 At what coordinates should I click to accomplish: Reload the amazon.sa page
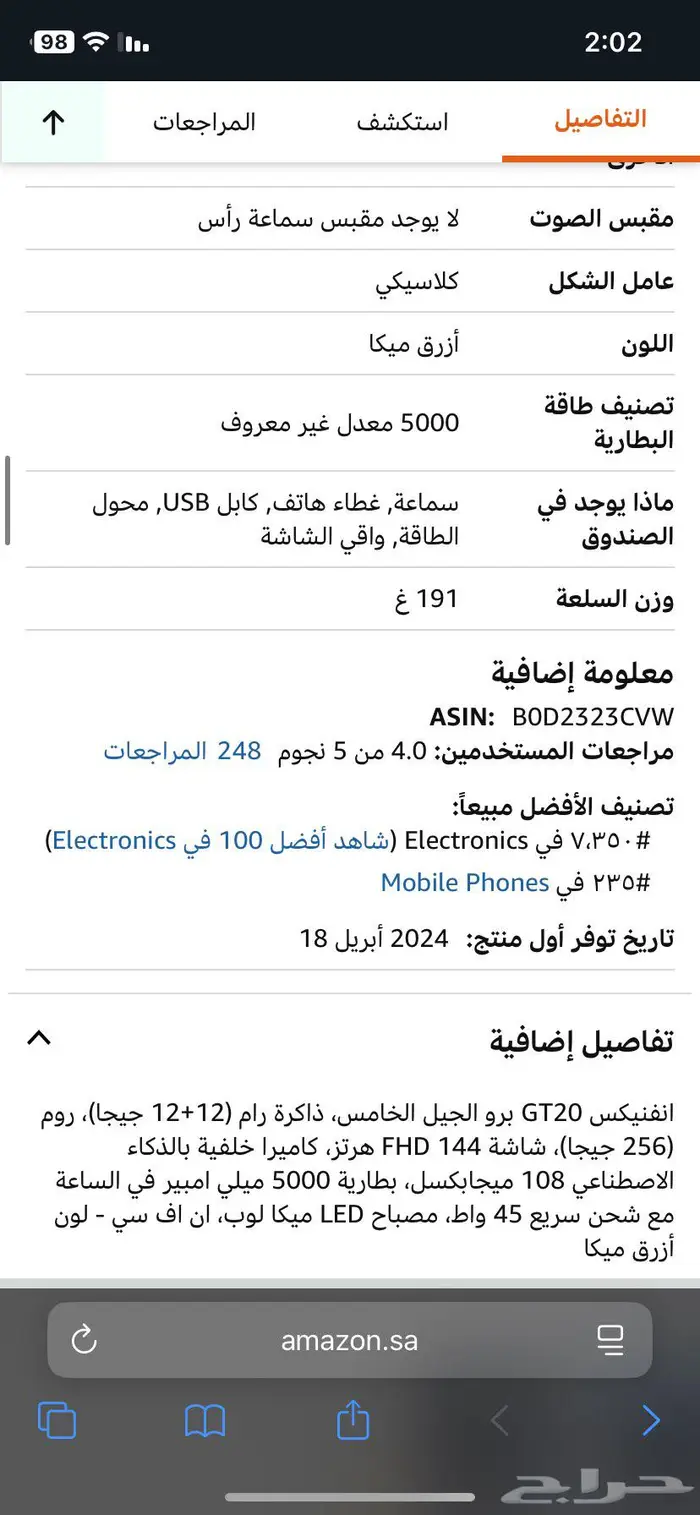pyautogui.click(x=85, y=1340)
